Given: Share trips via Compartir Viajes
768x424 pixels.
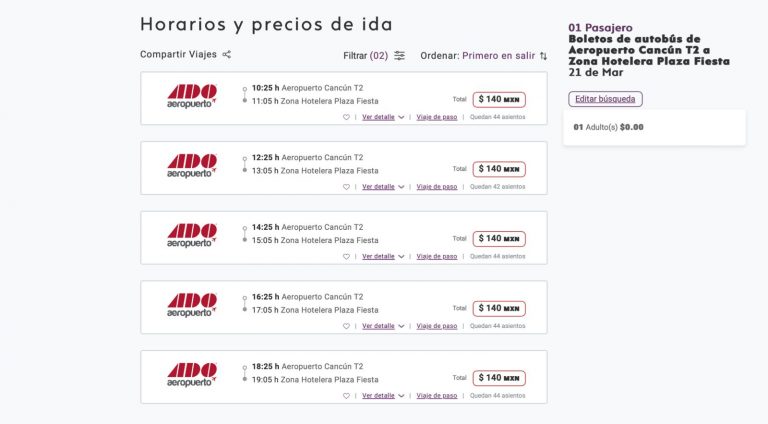Looking at the screenshot, I should coord(185,55).
